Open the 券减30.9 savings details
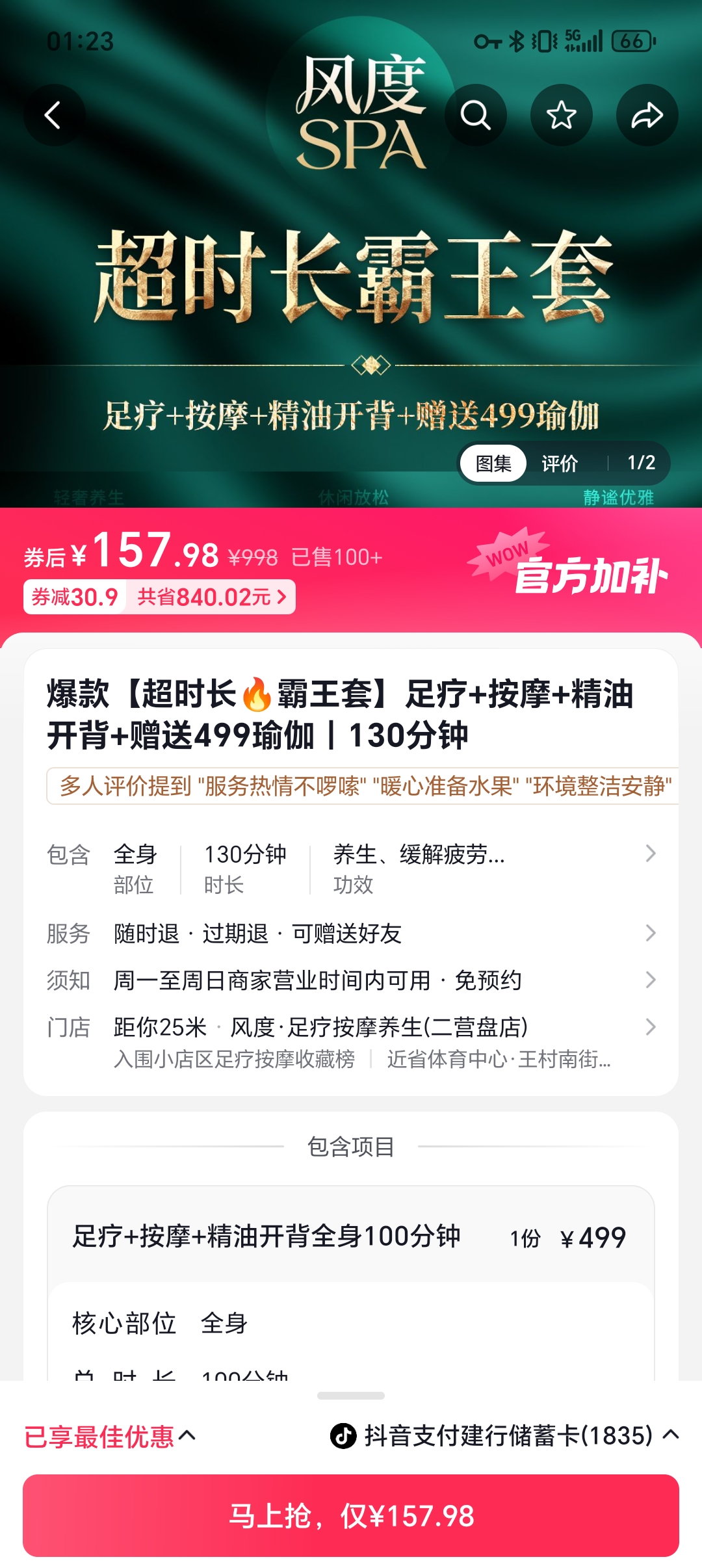This screenshot has width=702, height=1568. tap(159, 597)
